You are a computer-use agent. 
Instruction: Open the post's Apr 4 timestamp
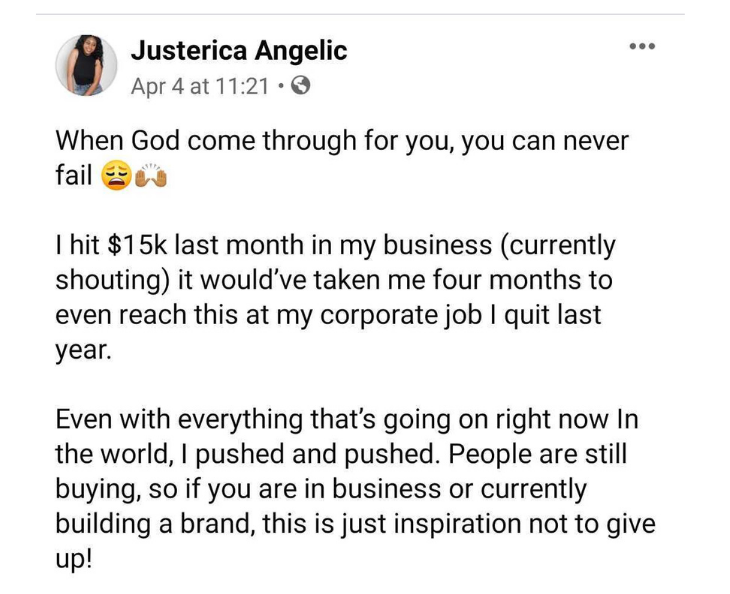[x=200, y=86]
